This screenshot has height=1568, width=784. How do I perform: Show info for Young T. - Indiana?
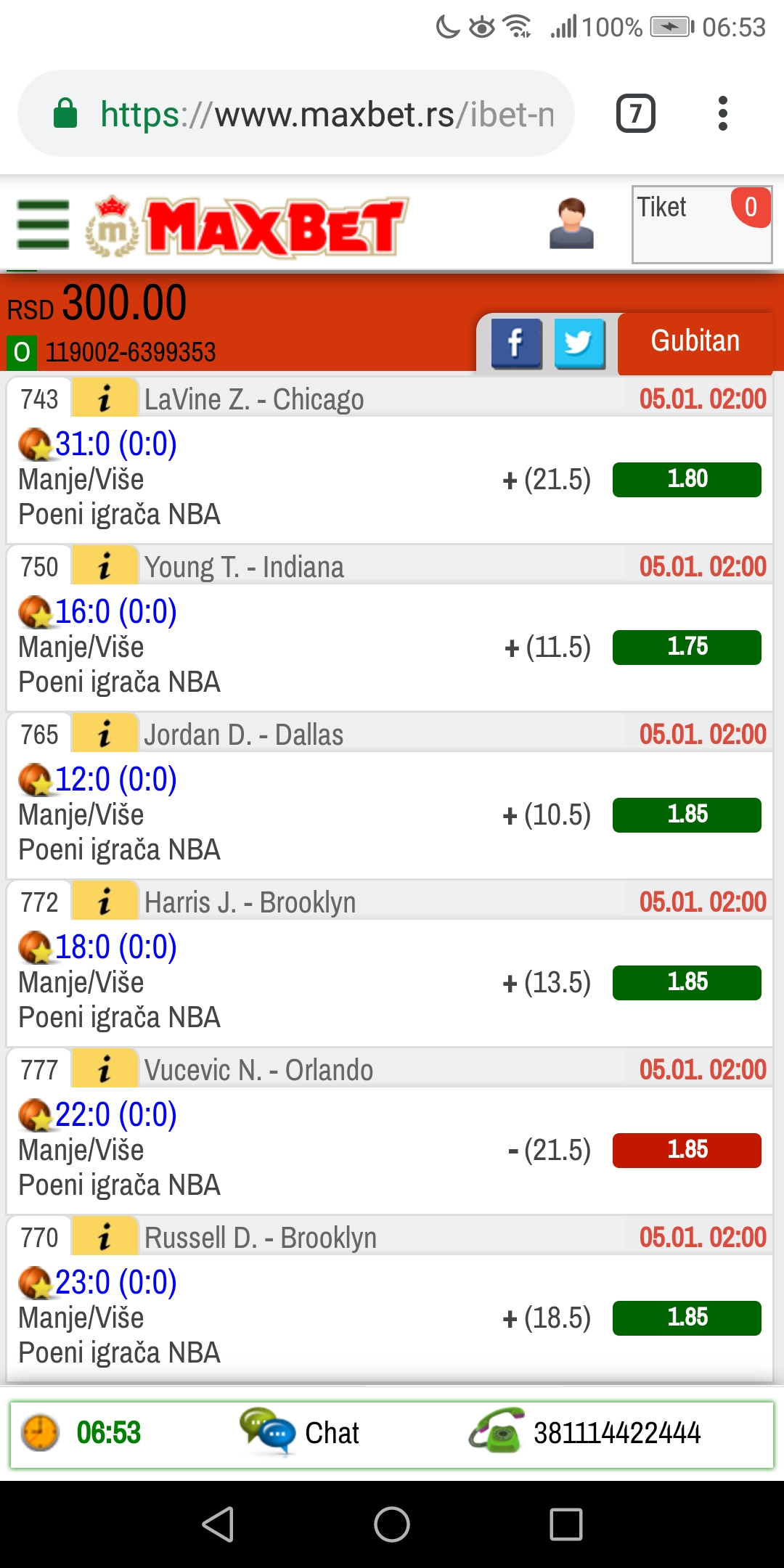point(105,566)
